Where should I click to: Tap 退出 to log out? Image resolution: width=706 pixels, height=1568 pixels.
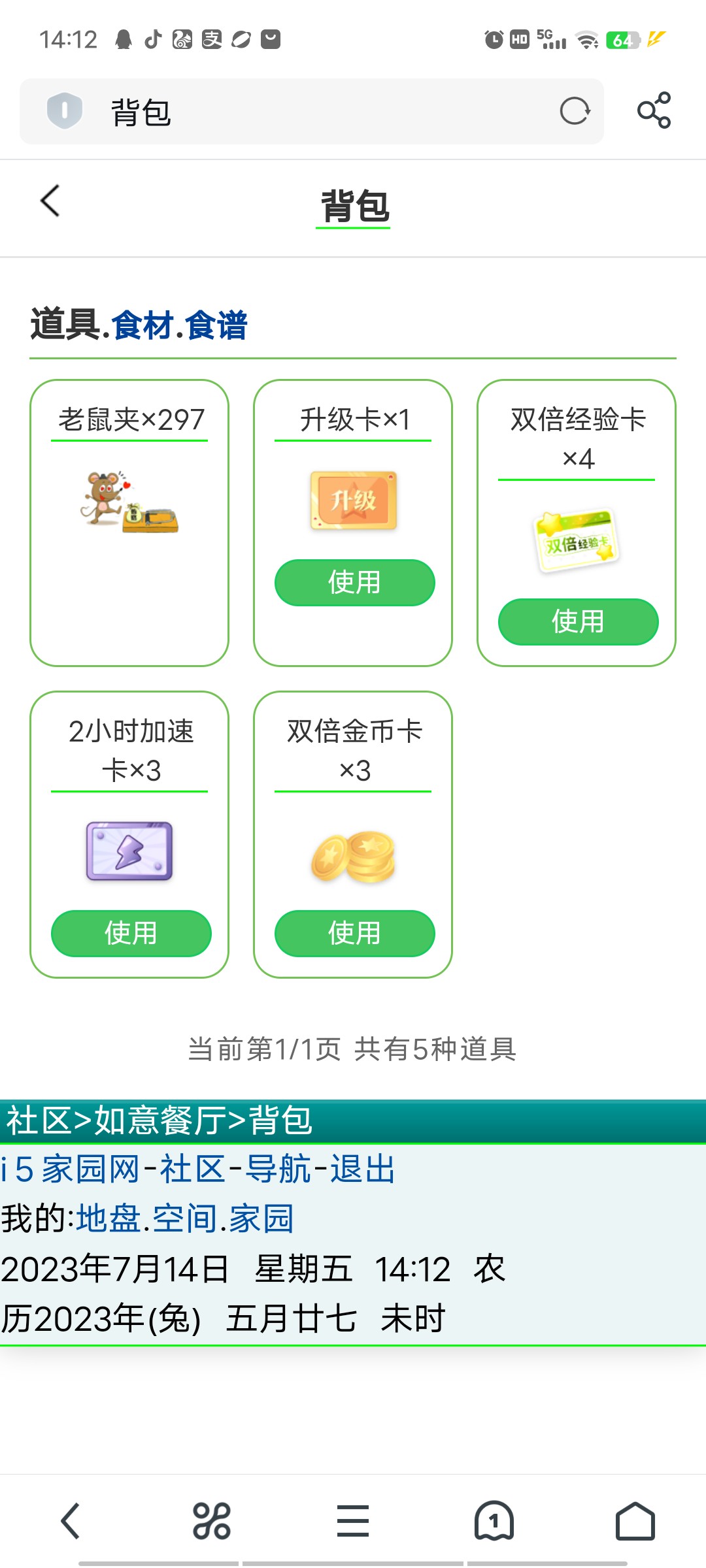tap(362, 1169)
